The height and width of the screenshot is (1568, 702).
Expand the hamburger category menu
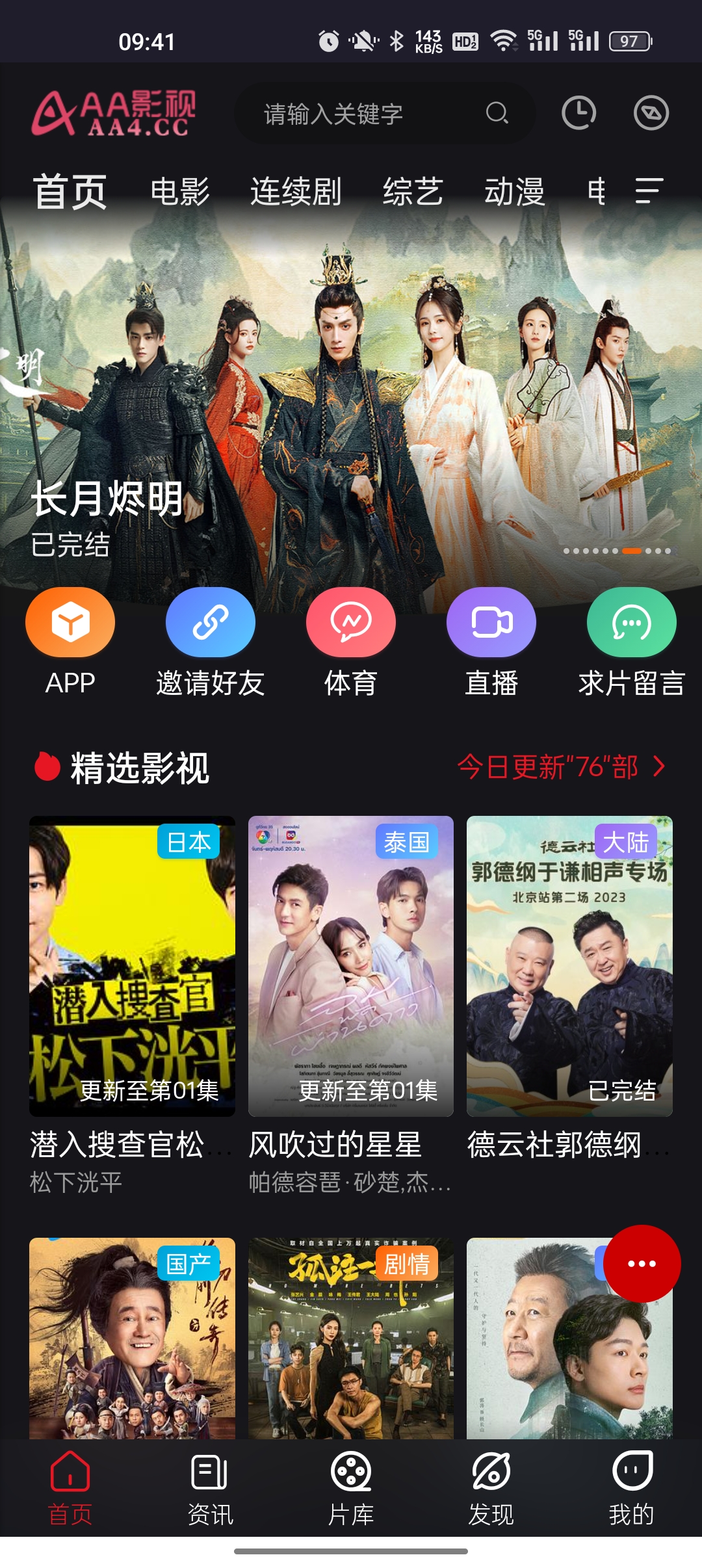point(647,192)
